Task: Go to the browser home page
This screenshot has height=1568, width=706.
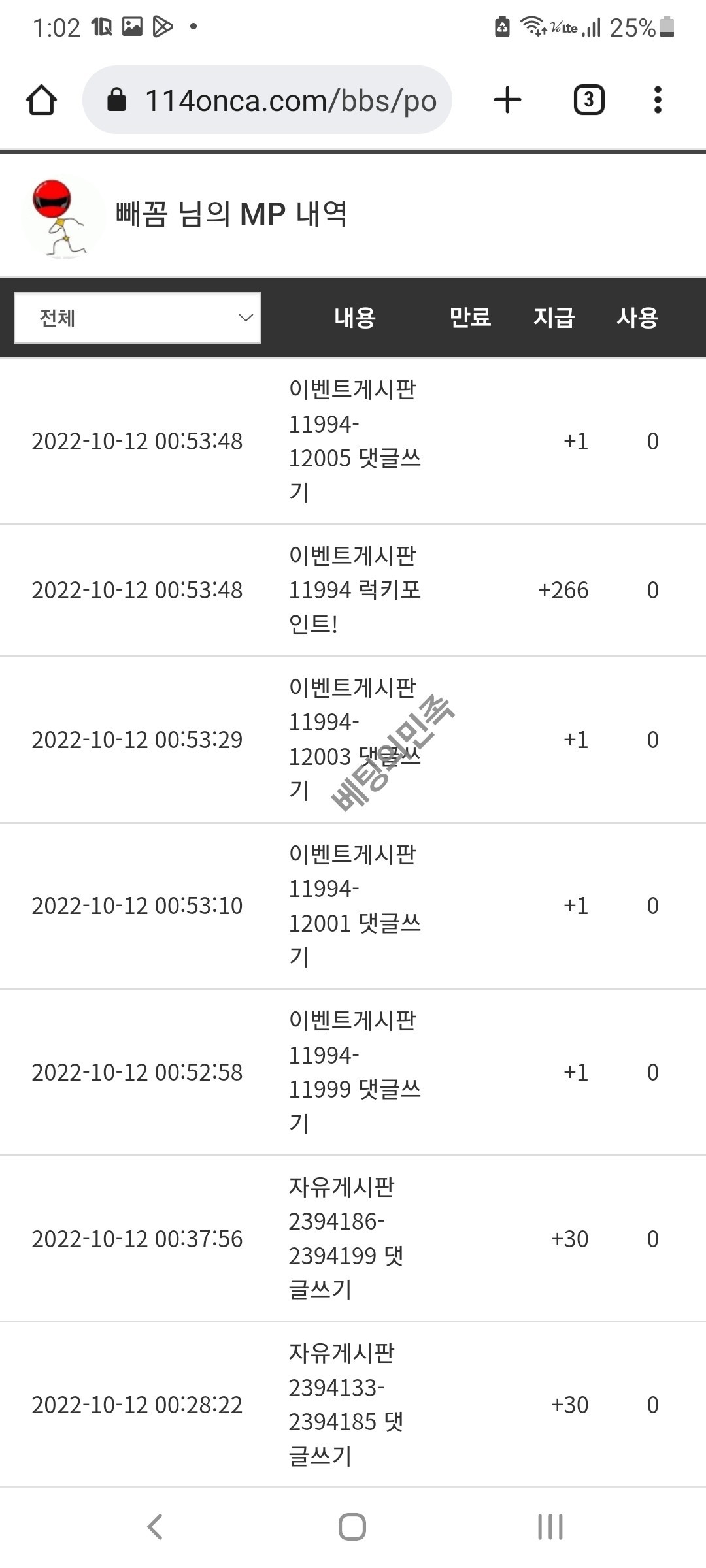Action: (41, 100)
